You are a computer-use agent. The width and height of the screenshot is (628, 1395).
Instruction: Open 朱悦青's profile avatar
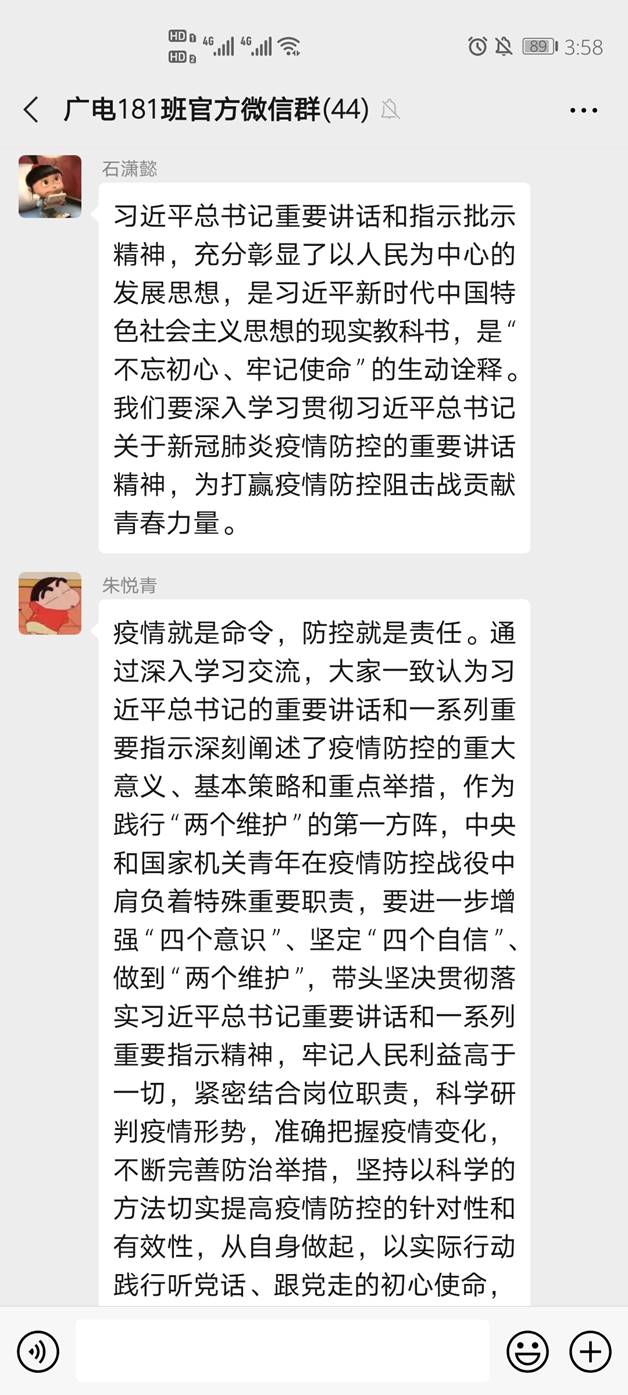pyautogui.click(x=50, y=603)
